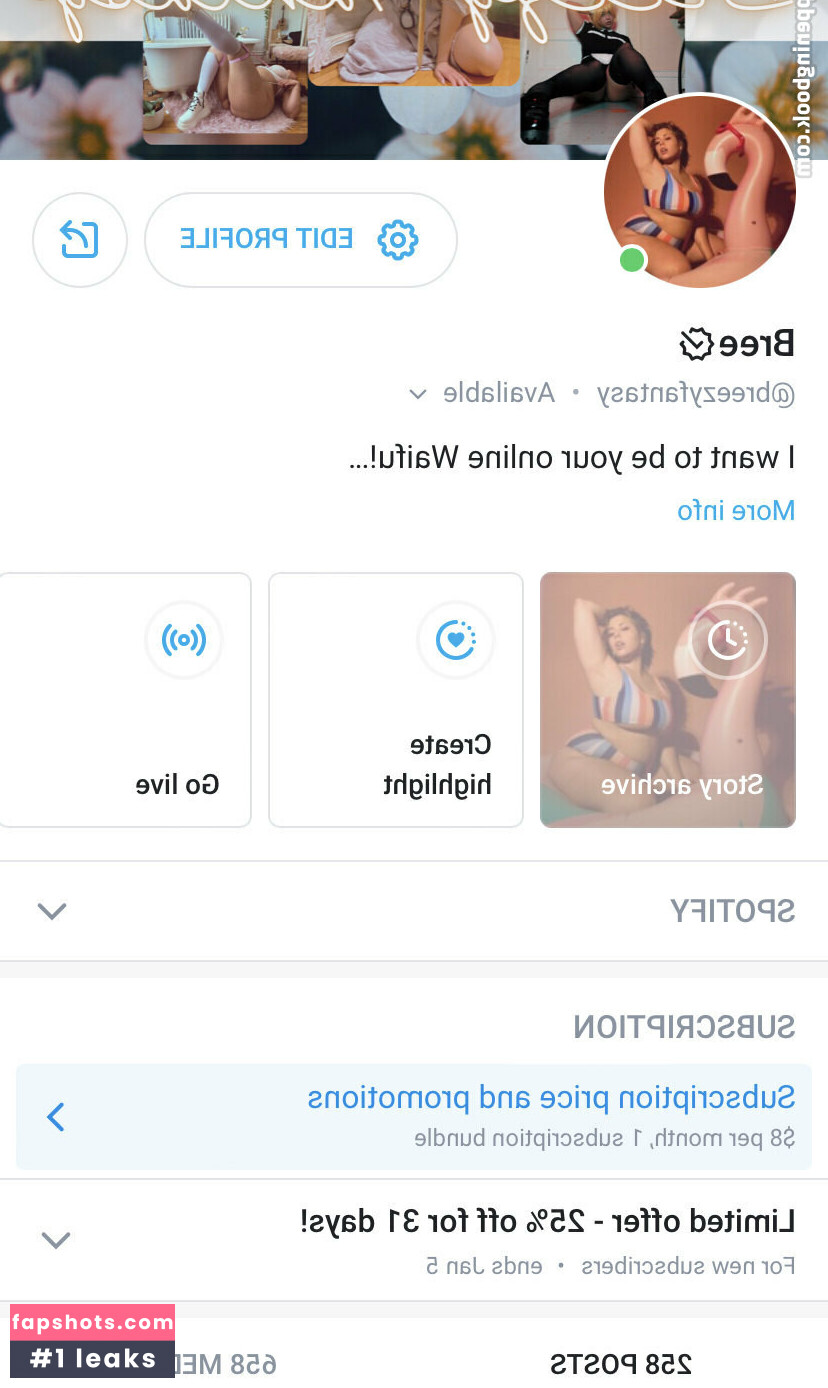This screenshot has width=828, height=1388.
Task: Open Subscription price and promotions
Action: click(x=414, y=1116)
